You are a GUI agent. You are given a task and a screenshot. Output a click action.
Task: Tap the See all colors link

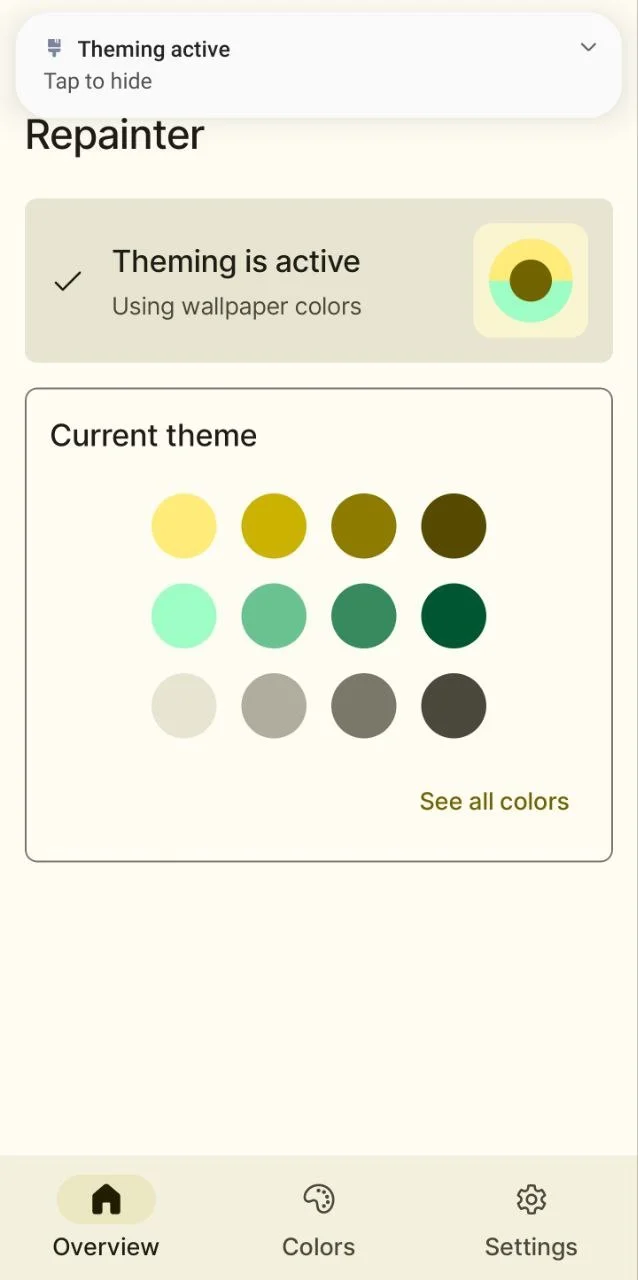[x=494, y=801]
